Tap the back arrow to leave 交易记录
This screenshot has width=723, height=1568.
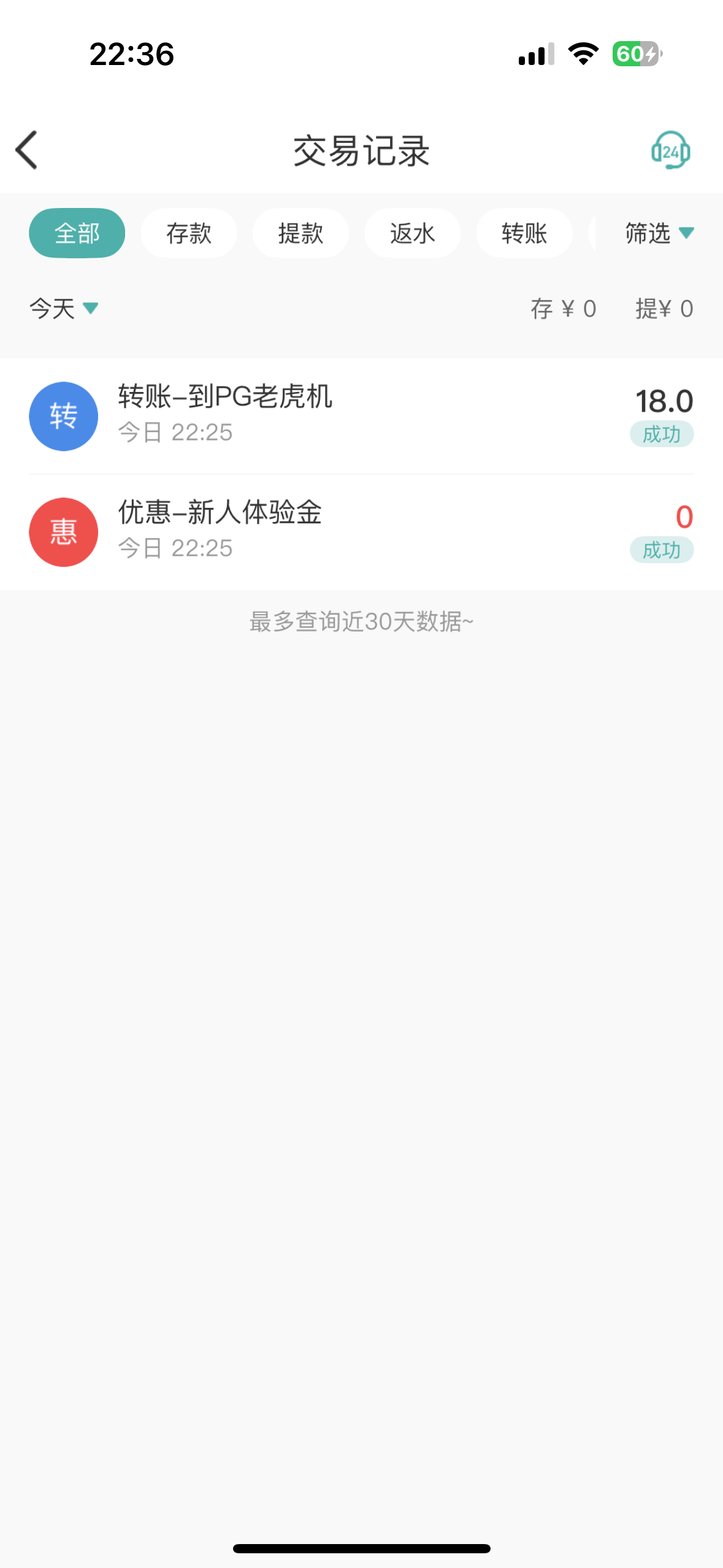[27, 149]
